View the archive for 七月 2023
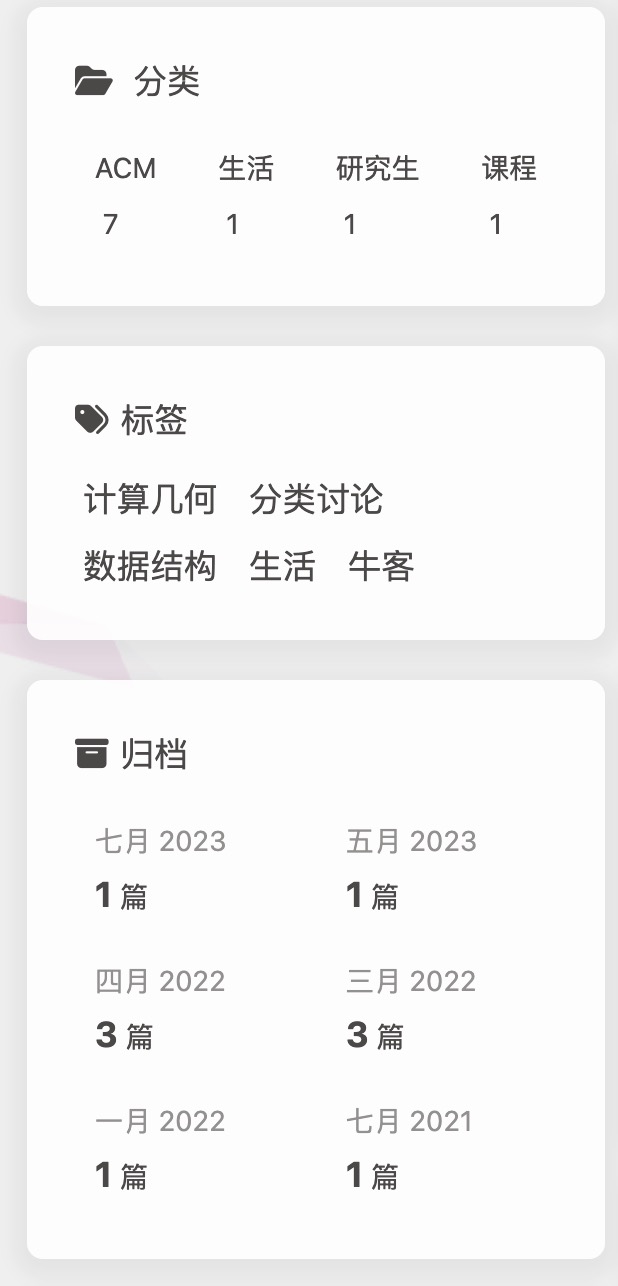The height and width of the screenshot is (1286, 618). point(160,841)
